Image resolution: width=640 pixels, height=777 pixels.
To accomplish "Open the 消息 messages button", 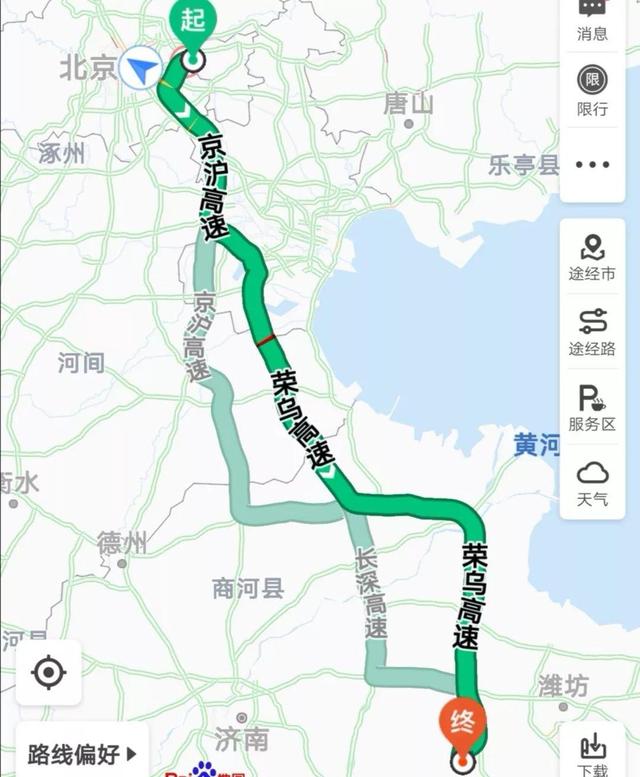I will [592, 18].
